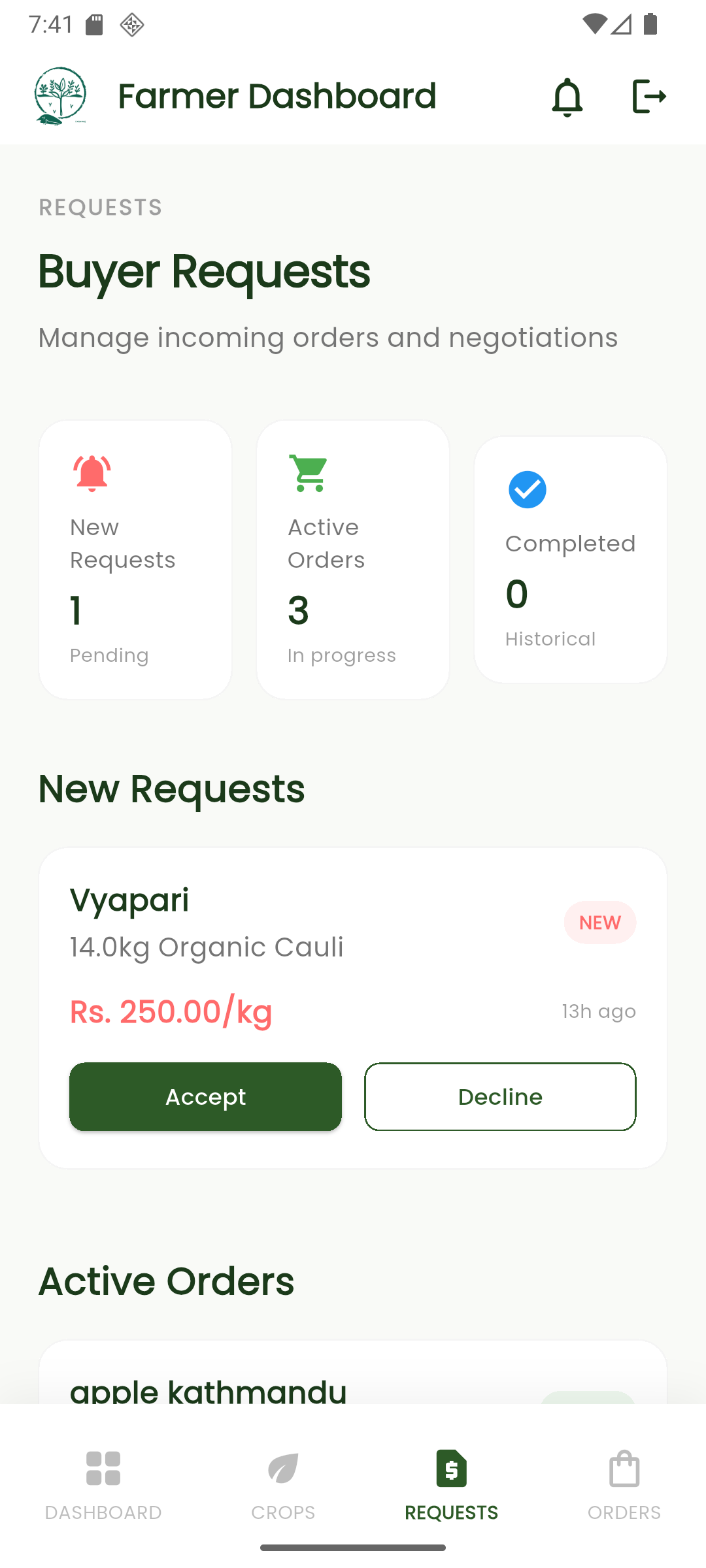Decline the Vyapari request
This screenshot has height=1568, width=706.
click(499, 1096)
